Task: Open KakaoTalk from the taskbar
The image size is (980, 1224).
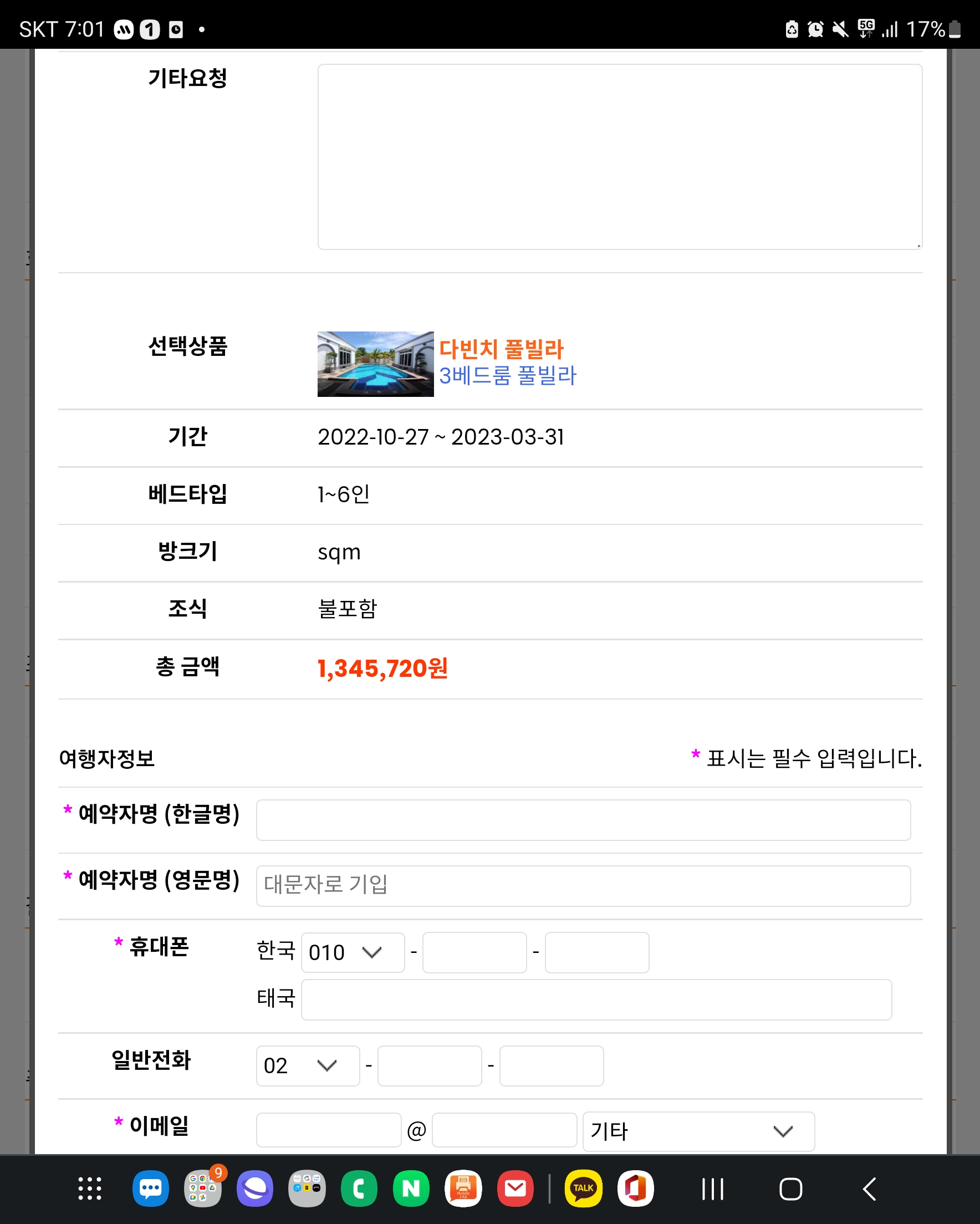Action: click(583, 1188)
